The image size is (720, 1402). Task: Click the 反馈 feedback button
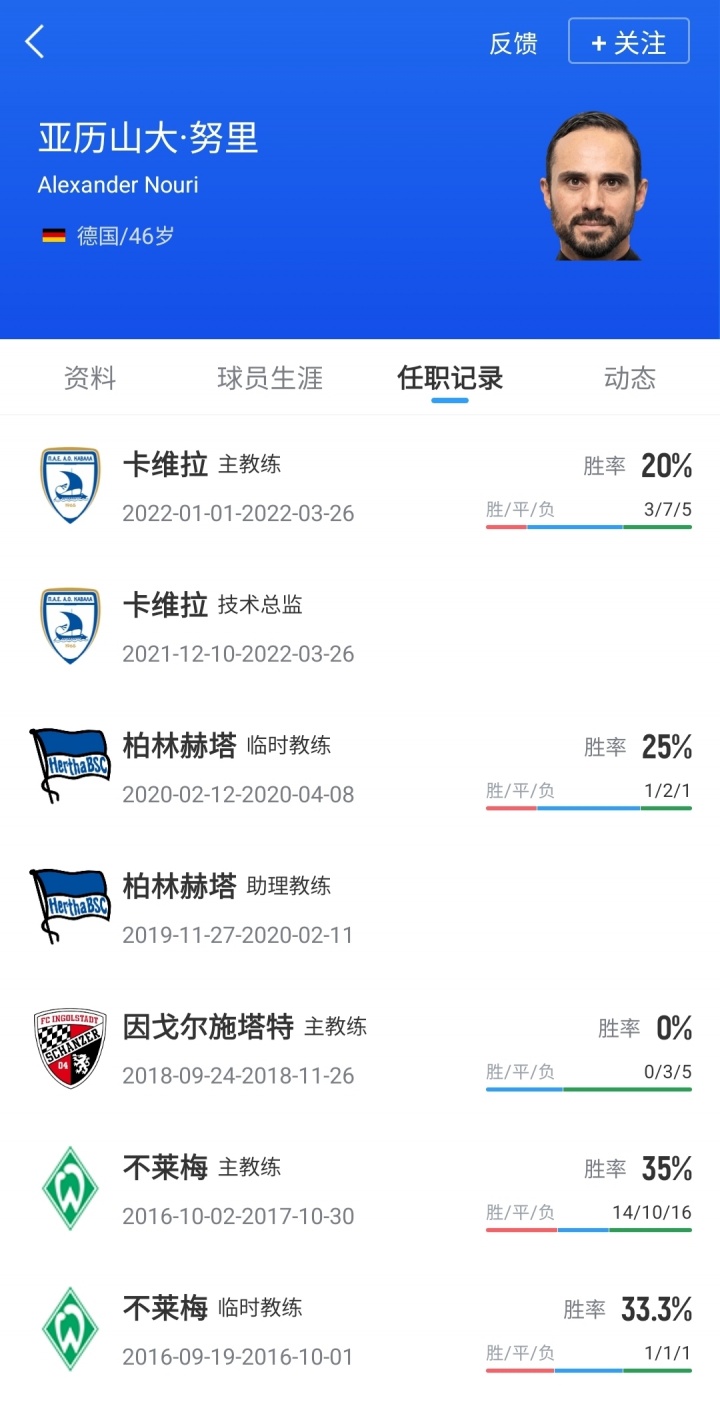point(515,44)
